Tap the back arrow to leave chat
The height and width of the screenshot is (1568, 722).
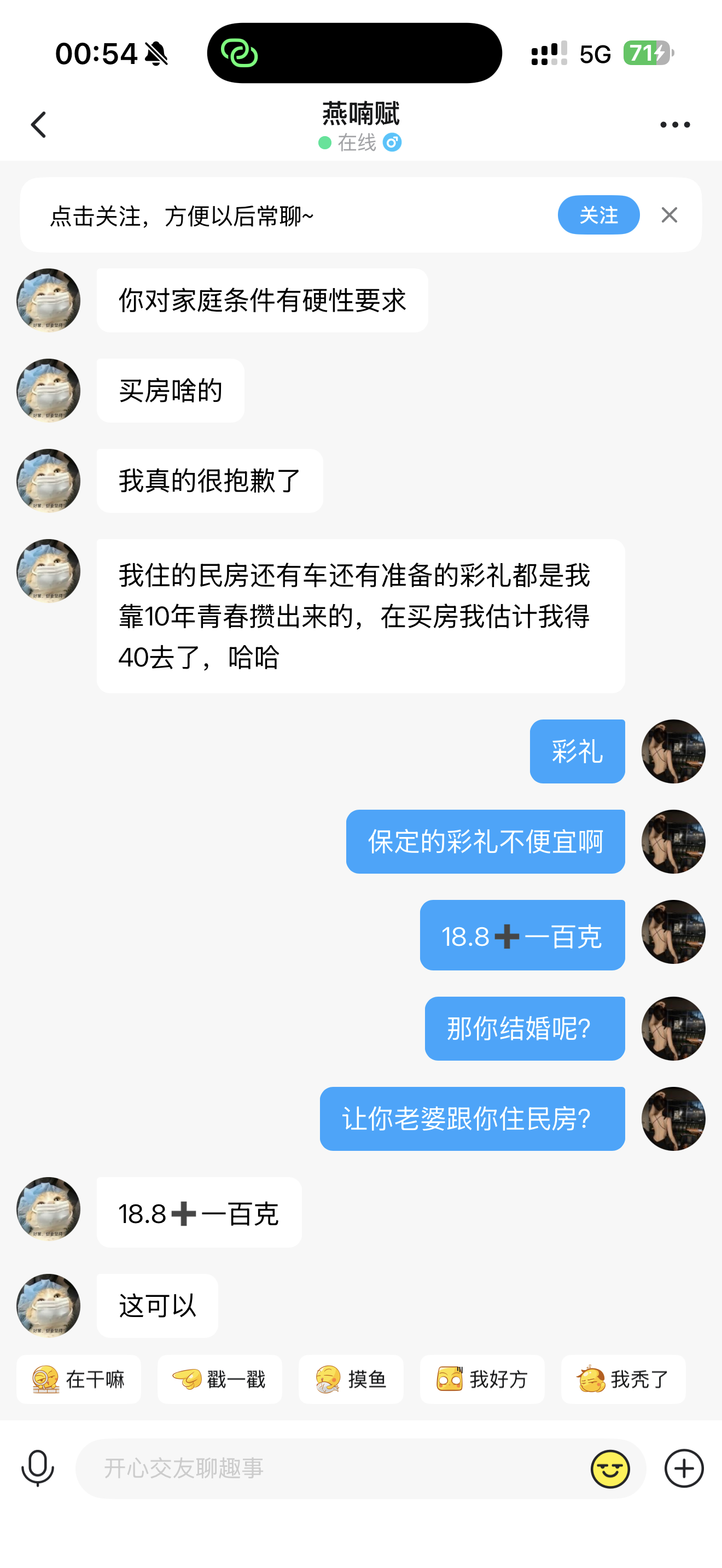[x=39, y=124]
